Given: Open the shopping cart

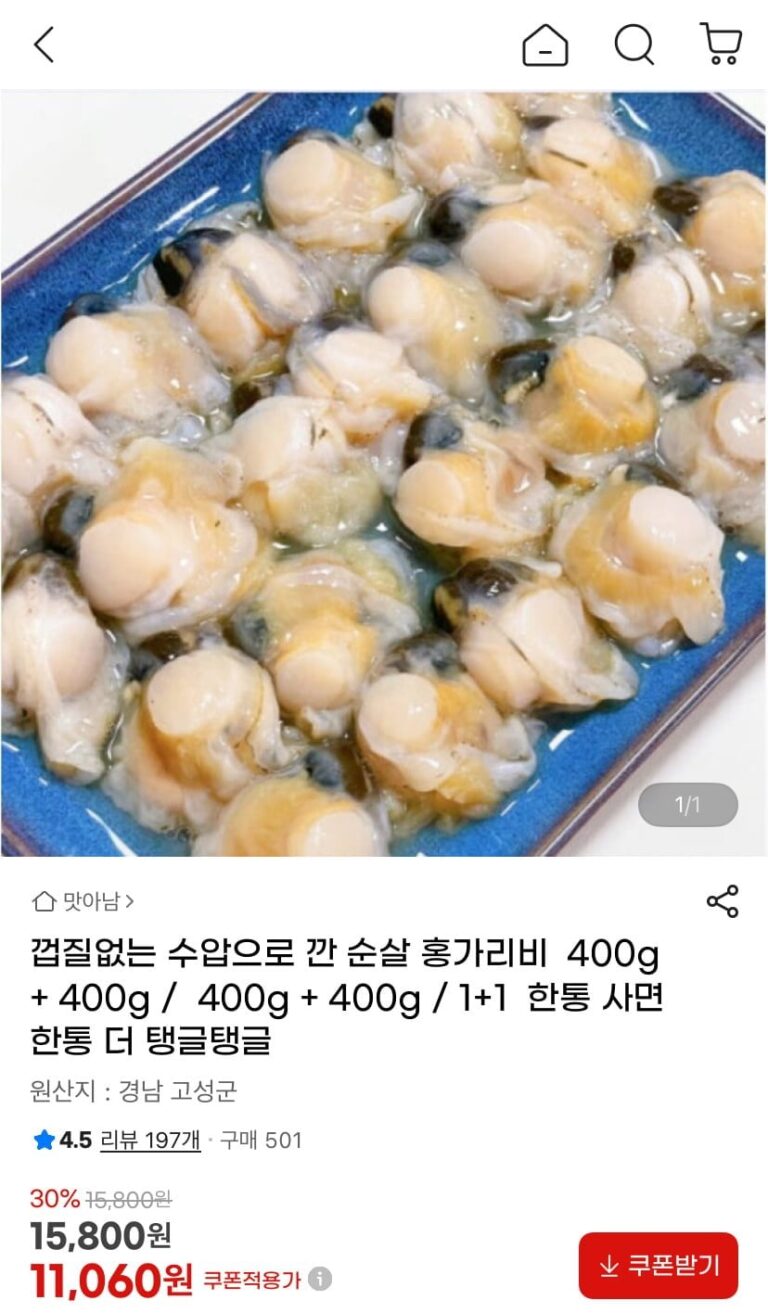Looking at the screenshot, I should click(x=720, y=45).
